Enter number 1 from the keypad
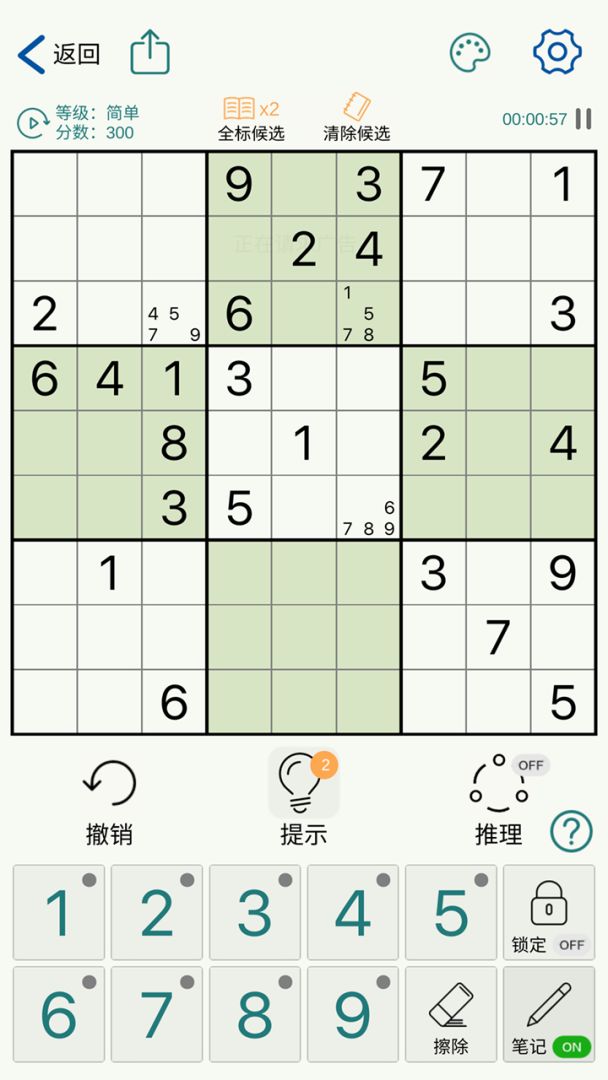 click(x=59, y=912)
